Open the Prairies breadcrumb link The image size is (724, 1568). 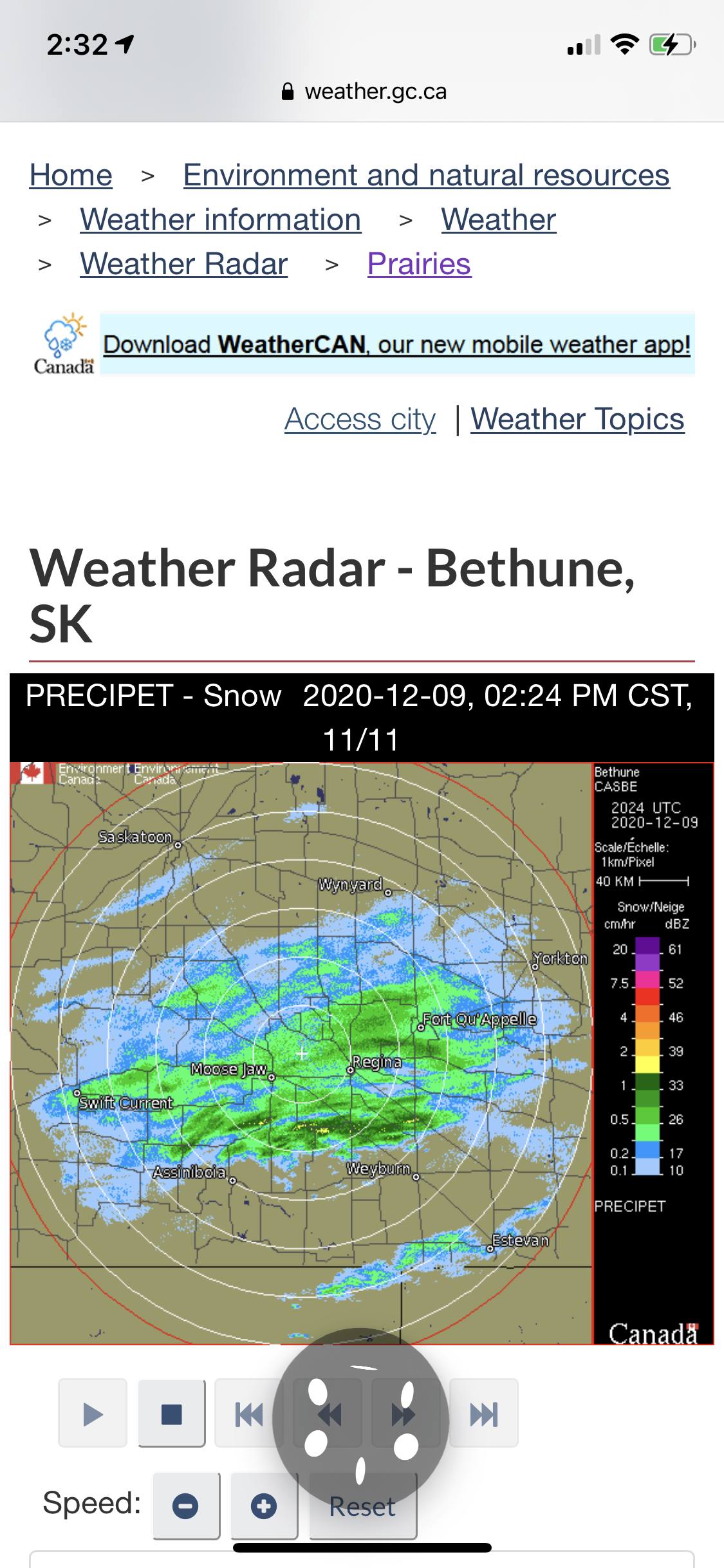click(419, 264)
